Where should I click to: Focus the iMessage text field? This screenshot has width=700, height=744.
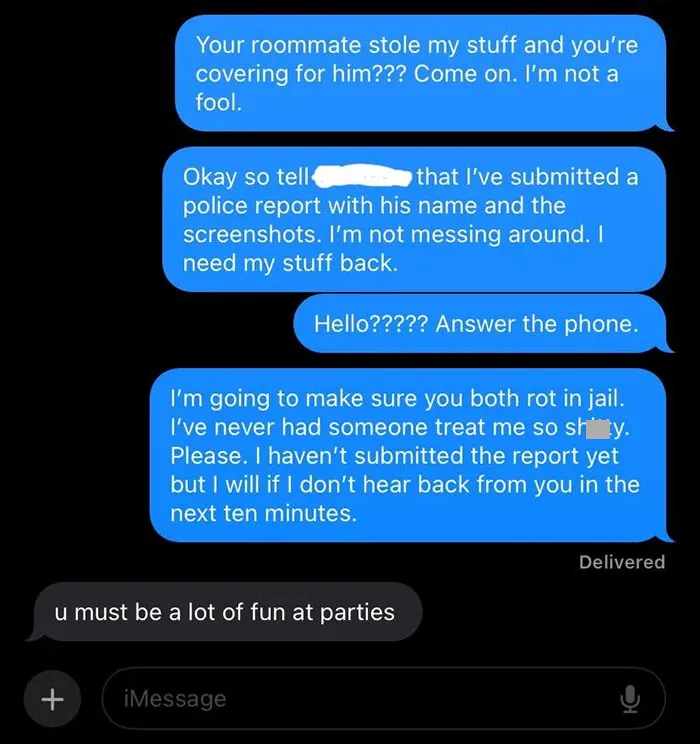383,698
